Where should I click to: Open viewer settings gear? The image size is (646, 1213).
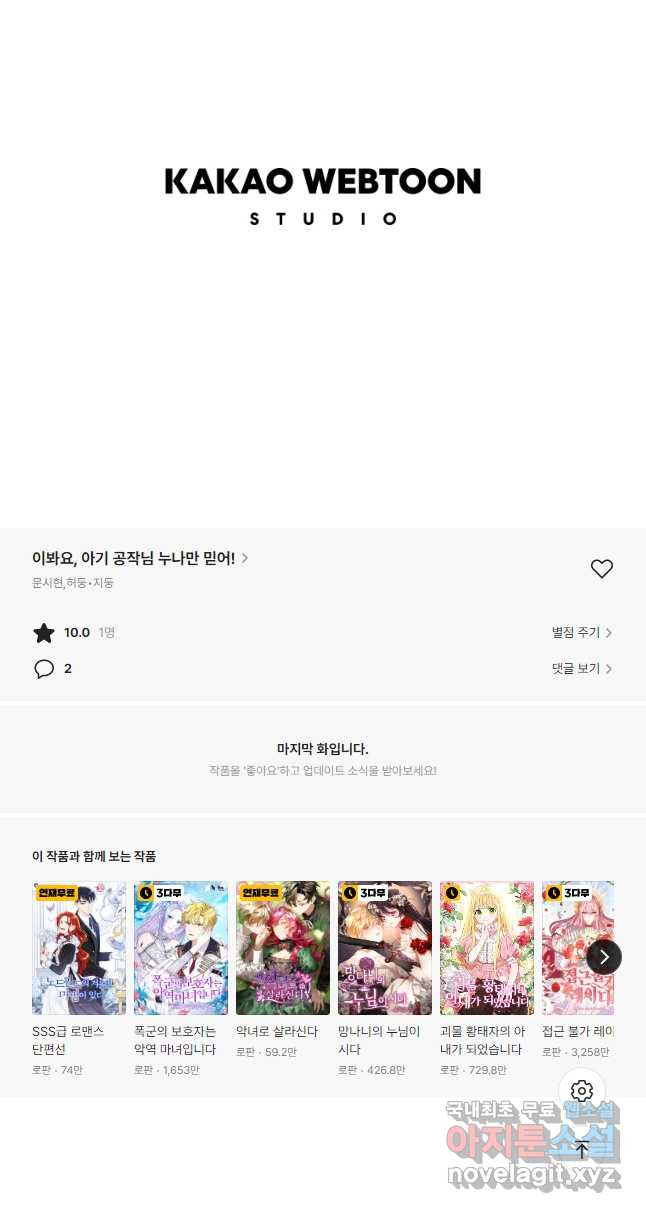coord(582,1091)
